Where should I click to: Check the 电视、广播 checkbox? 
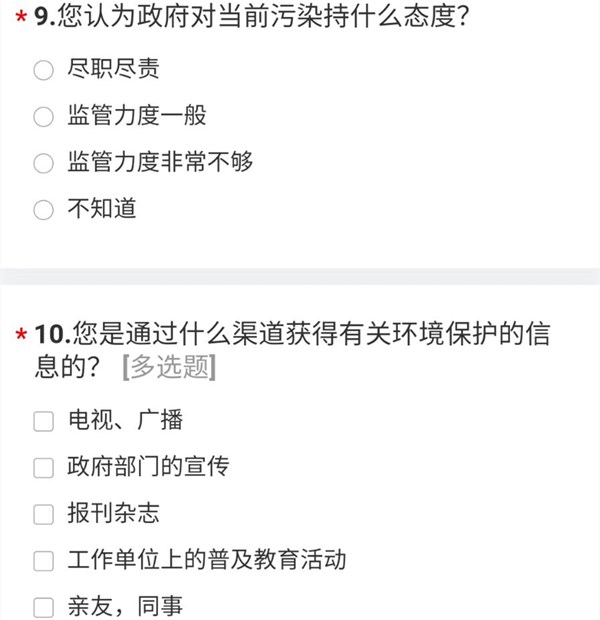point(43,421)
